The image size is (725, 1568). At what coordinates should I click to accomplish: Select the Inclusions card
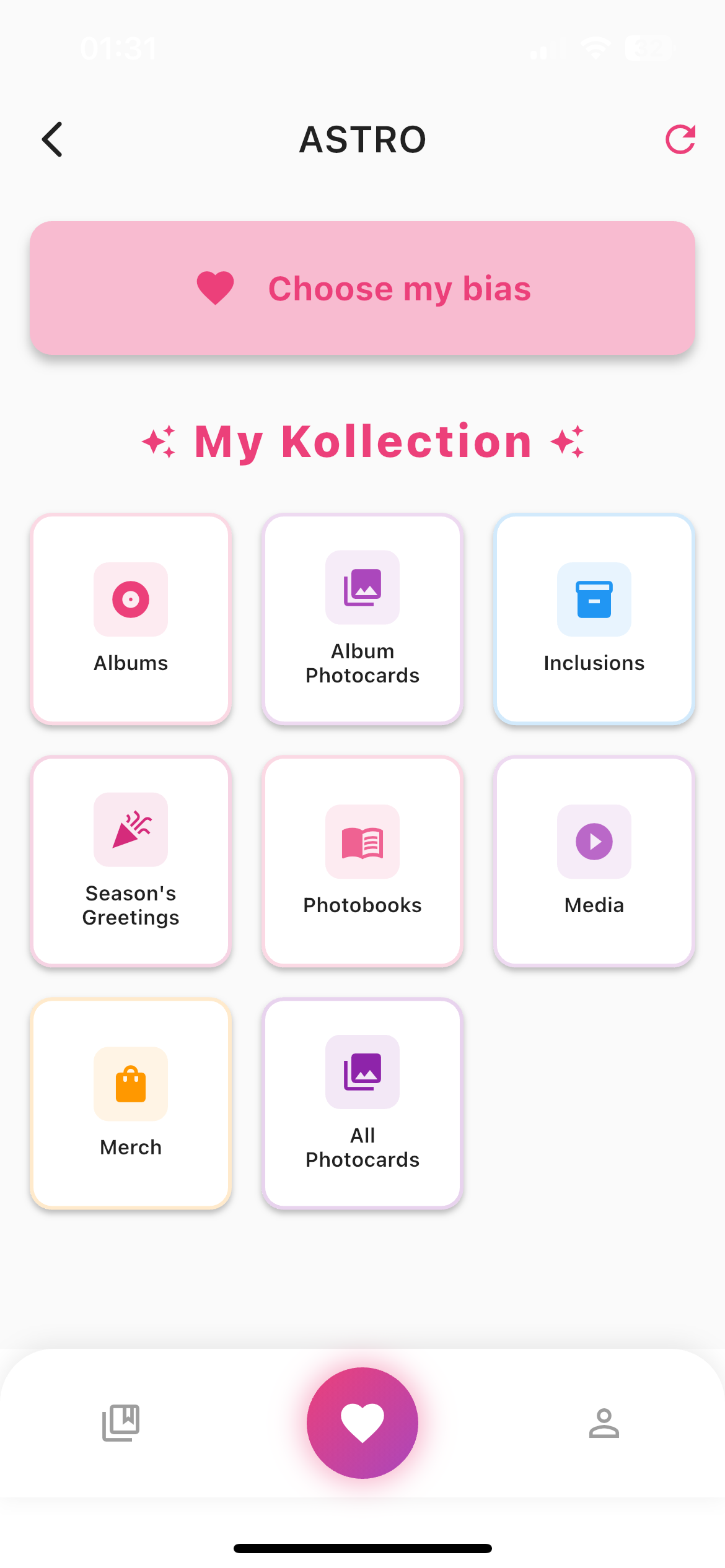point(593,619)
